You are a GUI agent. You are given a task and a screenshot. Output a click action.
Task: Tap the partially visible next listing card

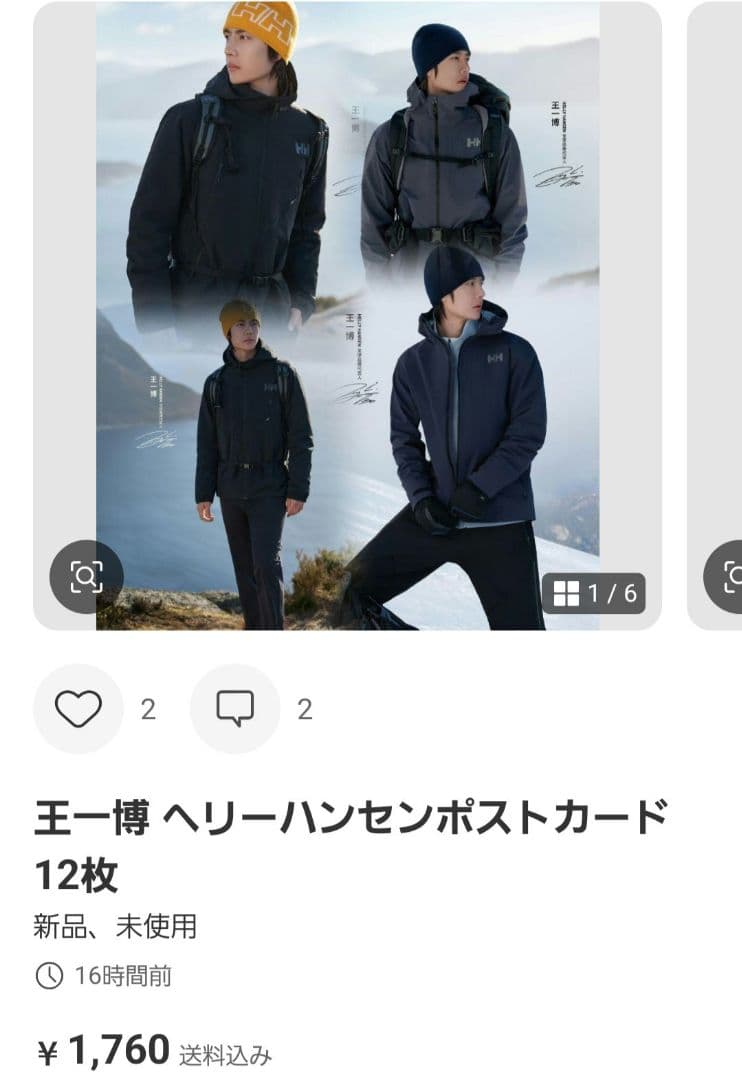click(x=716, y=300)
